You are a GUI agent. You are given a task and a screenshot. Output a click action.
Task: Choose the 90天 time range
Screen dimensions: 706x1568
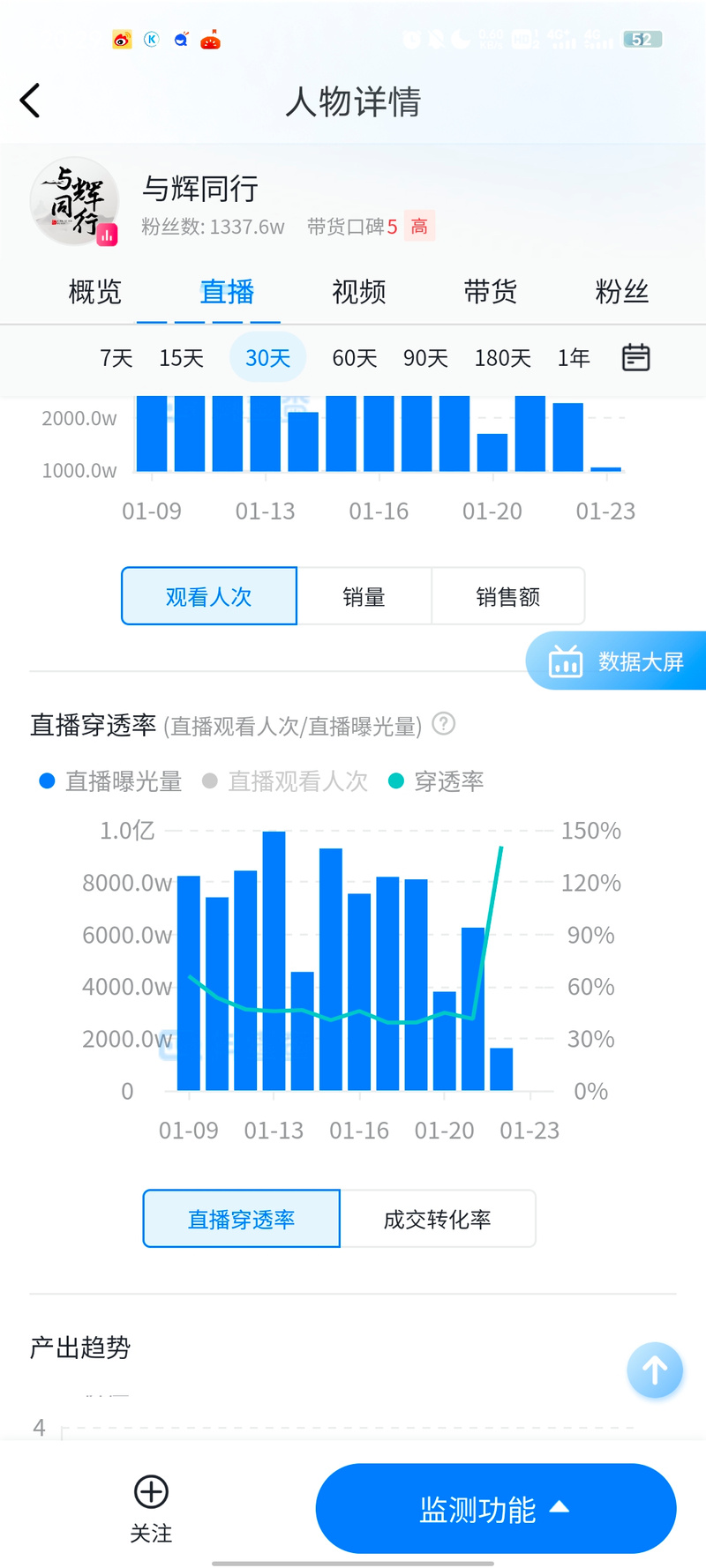(x=425, y=358)
